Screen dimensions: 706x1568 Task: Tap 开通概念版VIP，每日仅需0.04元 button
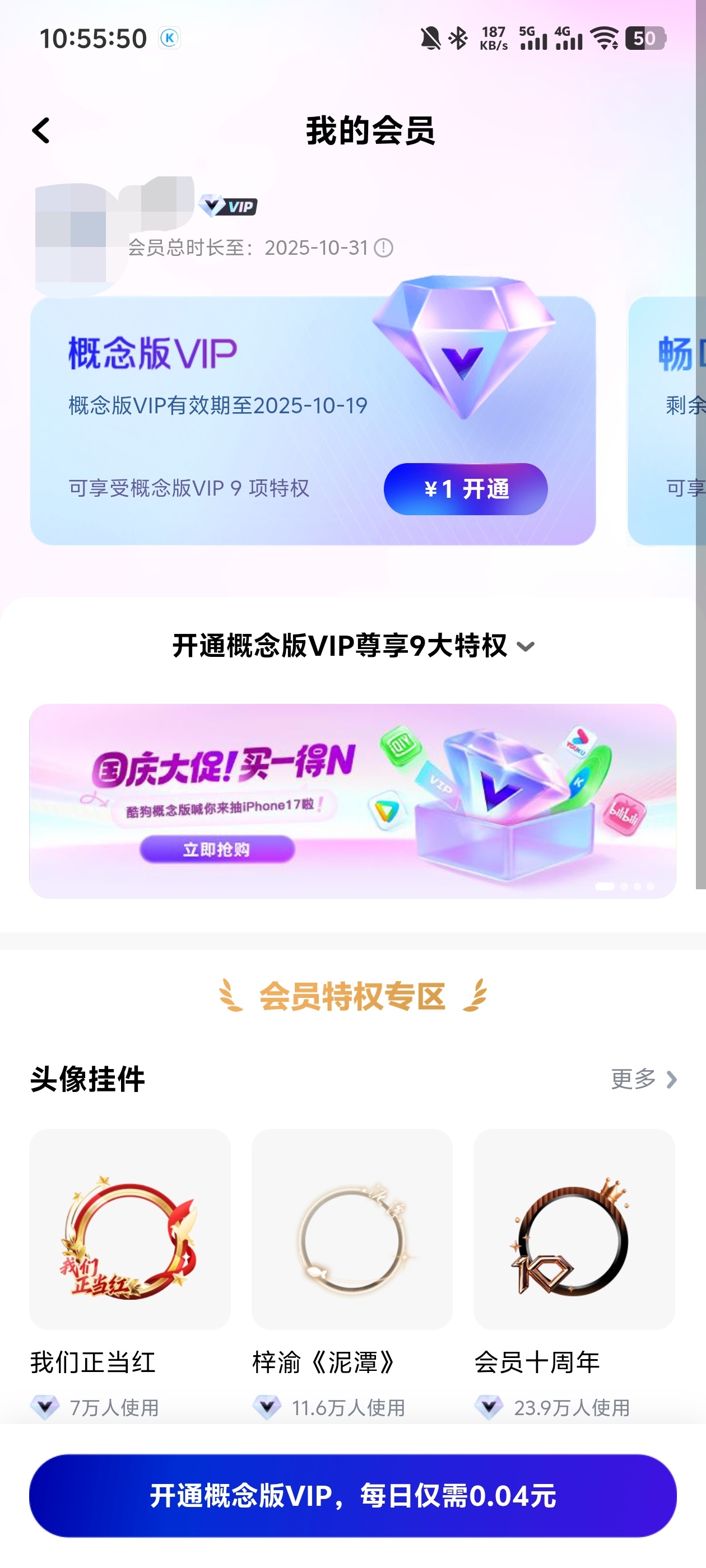[352, 1496]
